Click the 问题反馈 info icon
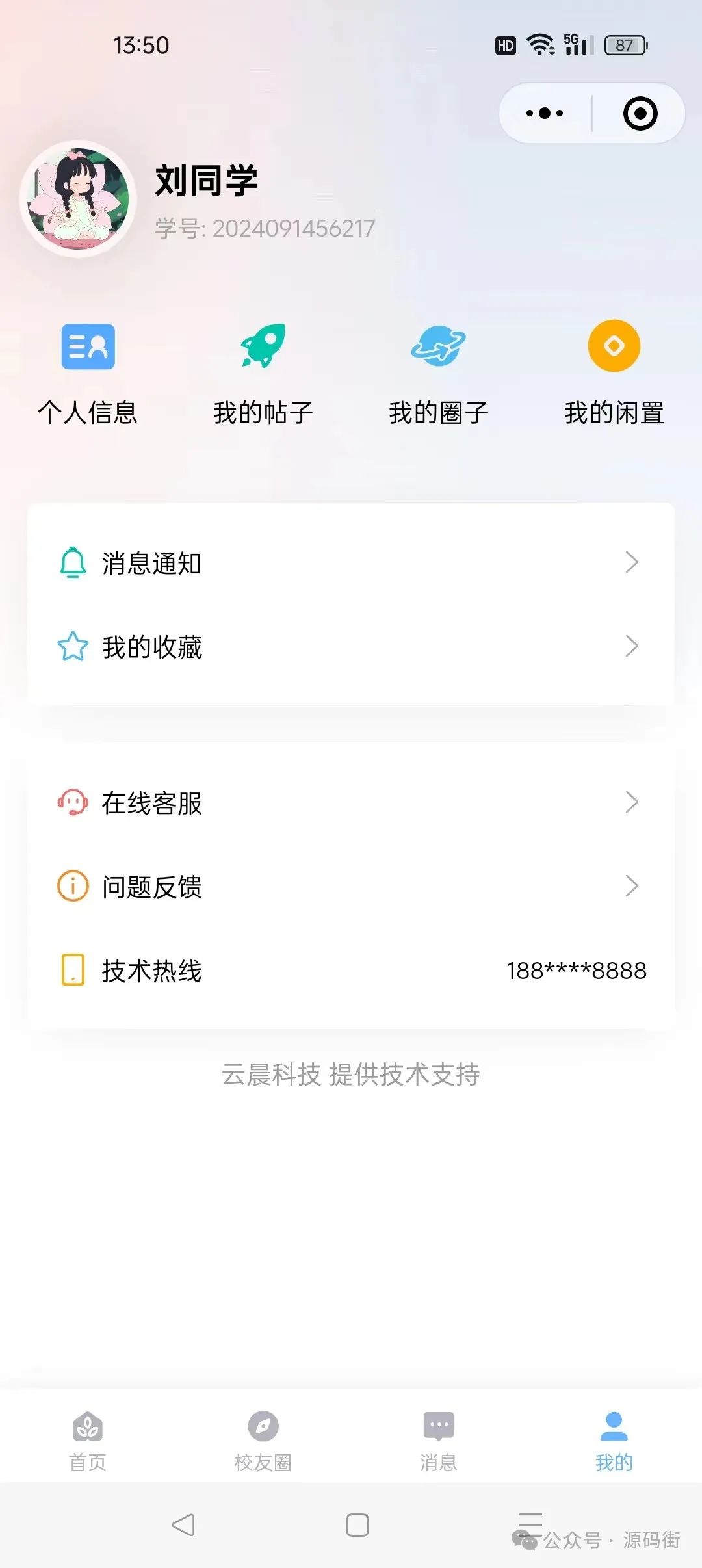Screen dimensions: 702x1568 click(x=73, y=887)
